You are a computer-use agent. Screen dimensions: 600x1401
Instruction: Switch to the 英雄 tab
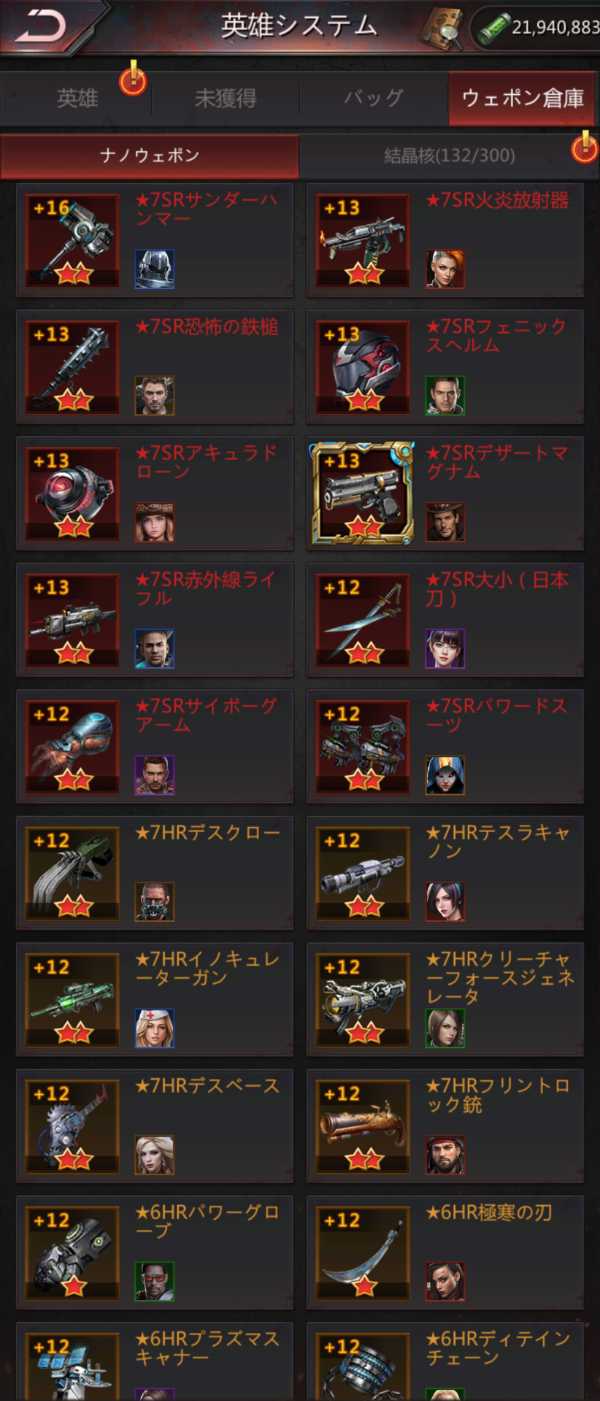coord(77,98)
